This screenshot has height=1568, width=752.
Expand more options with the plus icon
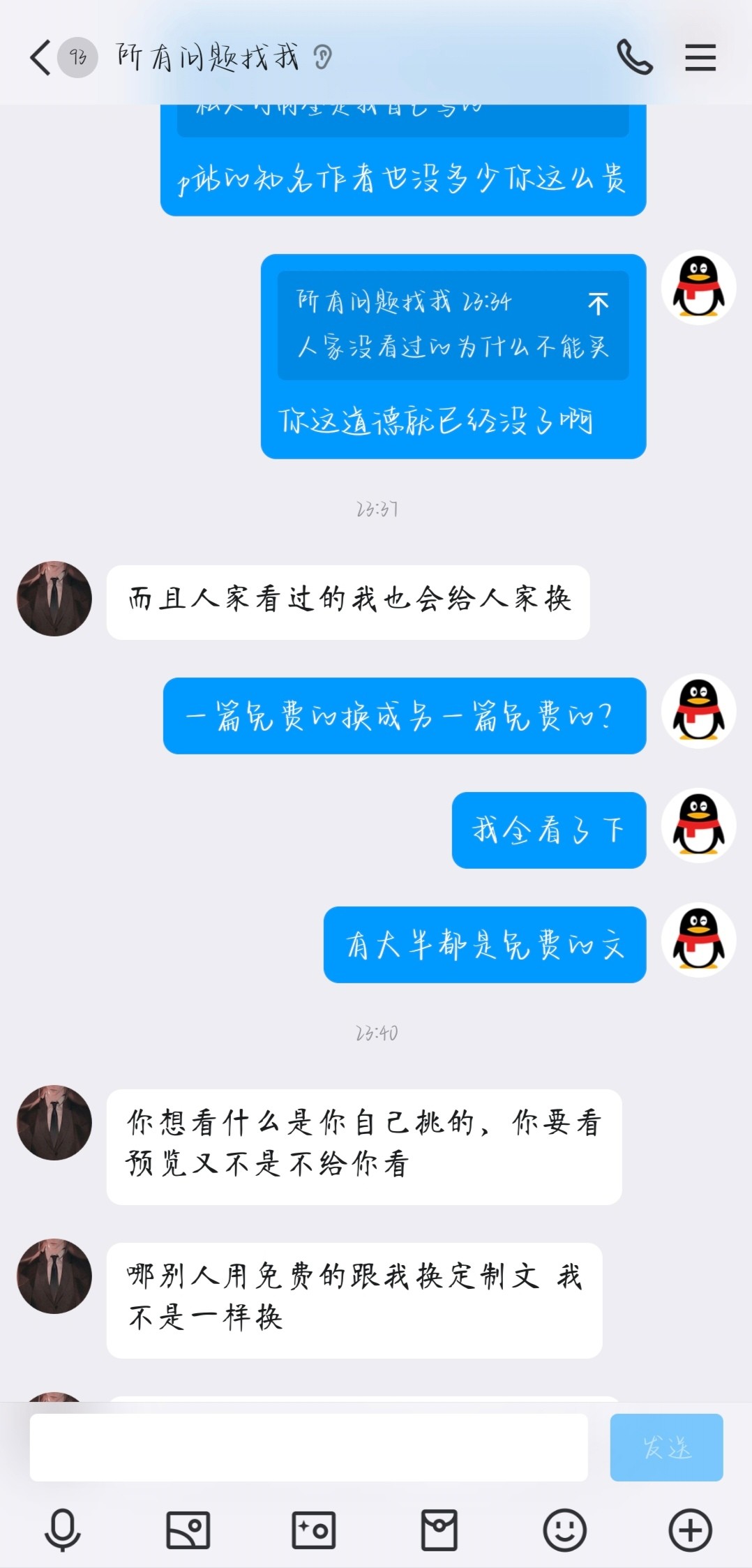pos(690,1530)
